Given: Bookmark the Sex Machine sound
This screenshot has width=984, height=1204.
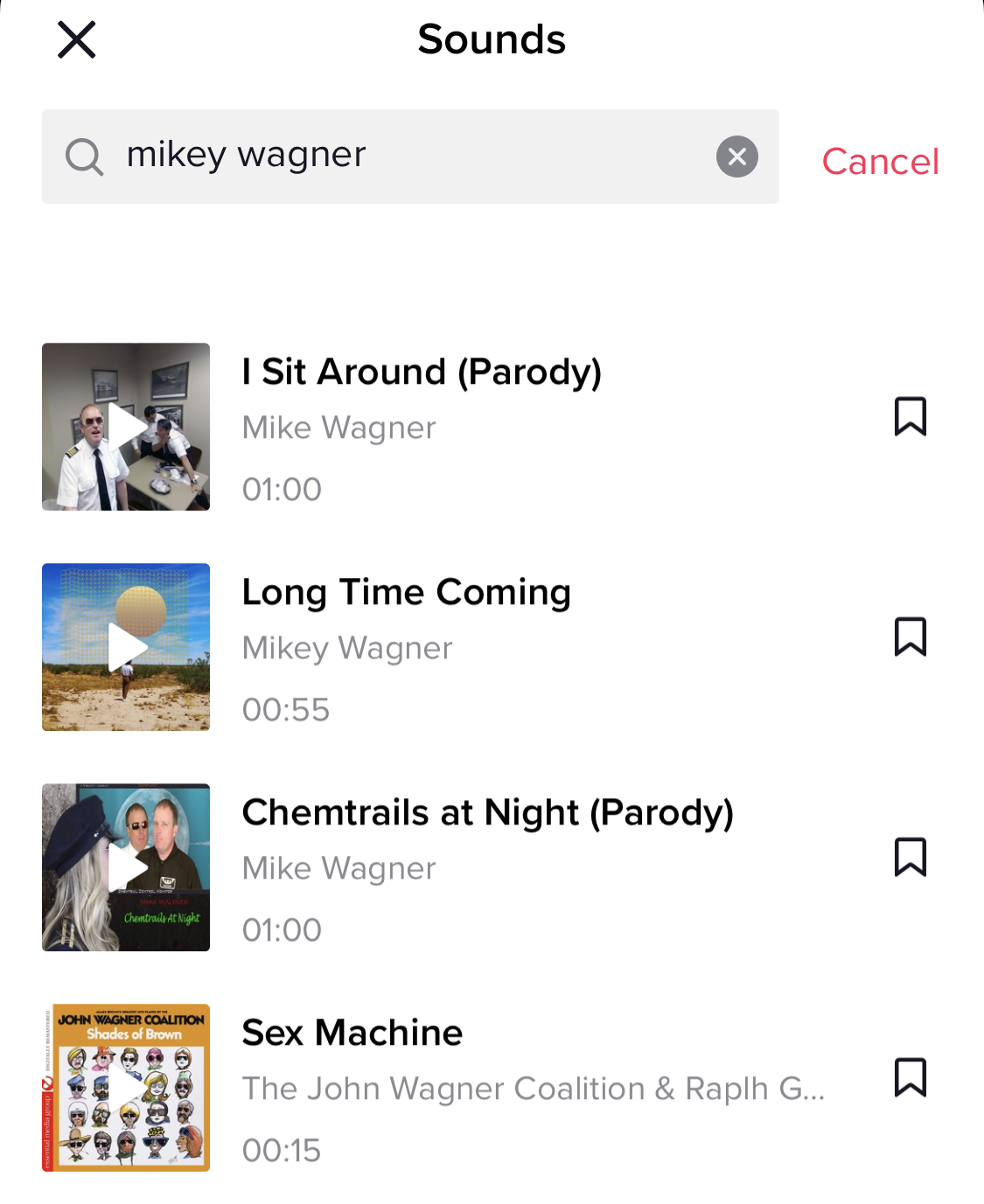Looking at the screenshot, I should (x=910, y=1078).
